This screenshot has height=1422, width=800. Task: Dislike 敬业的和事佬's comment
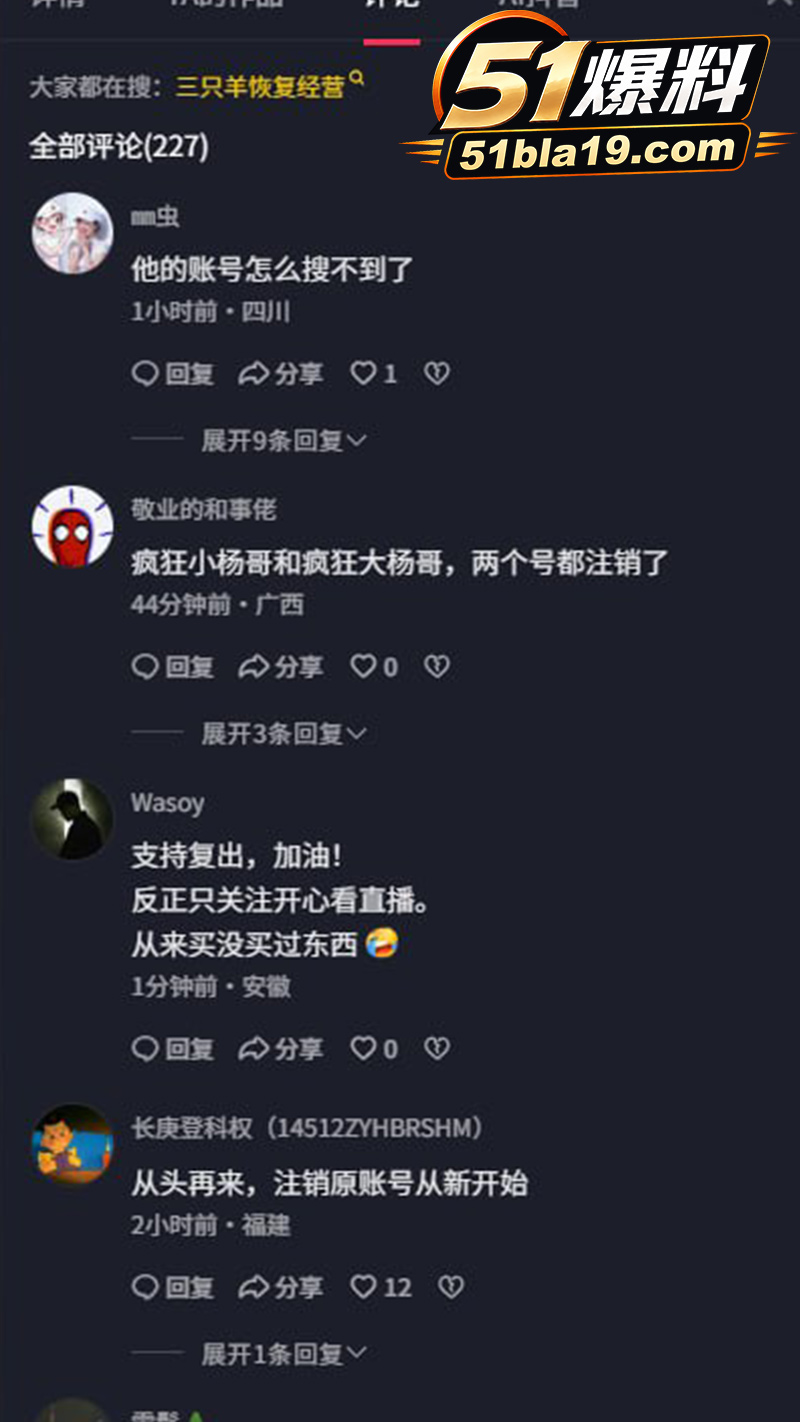pos(437,667)
